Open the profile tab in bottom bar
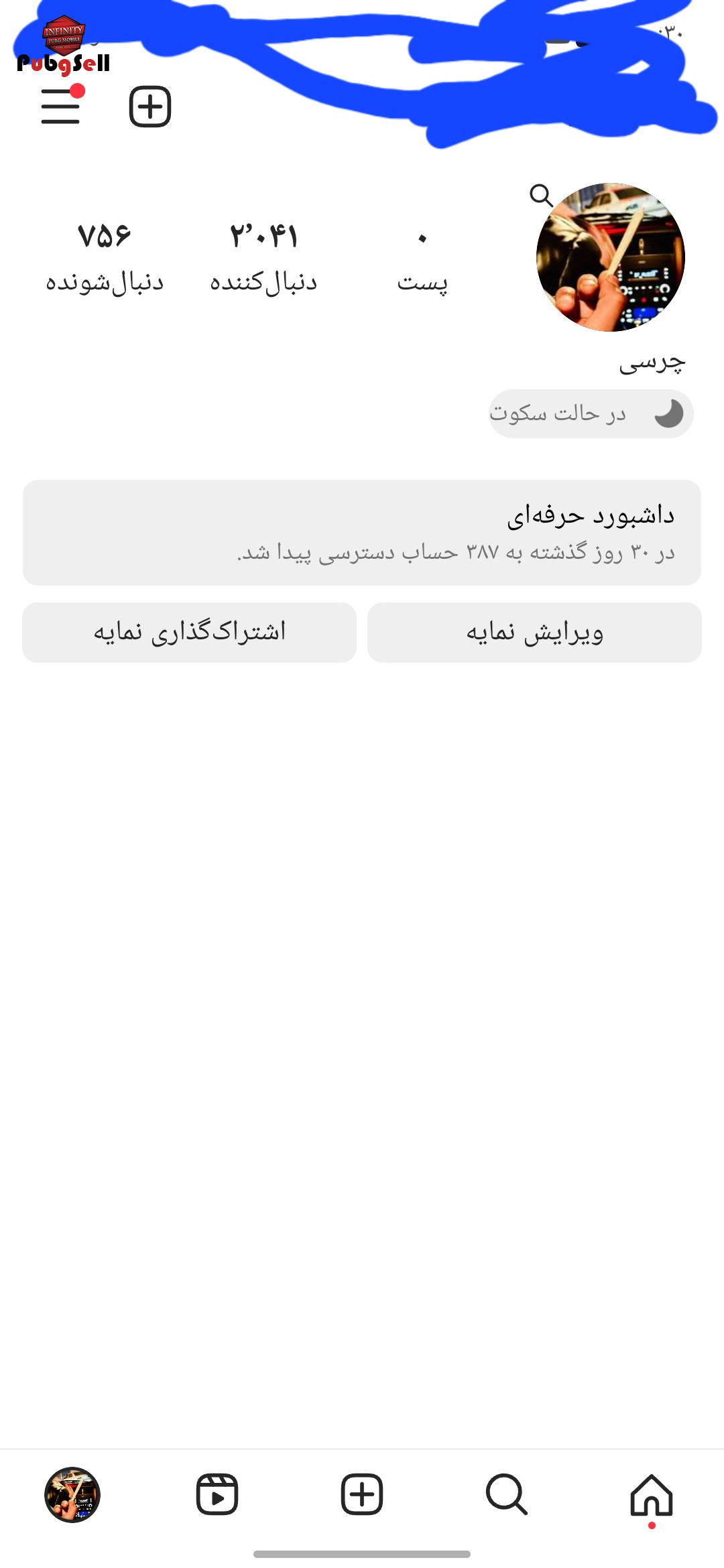 tap(72, 1495)
